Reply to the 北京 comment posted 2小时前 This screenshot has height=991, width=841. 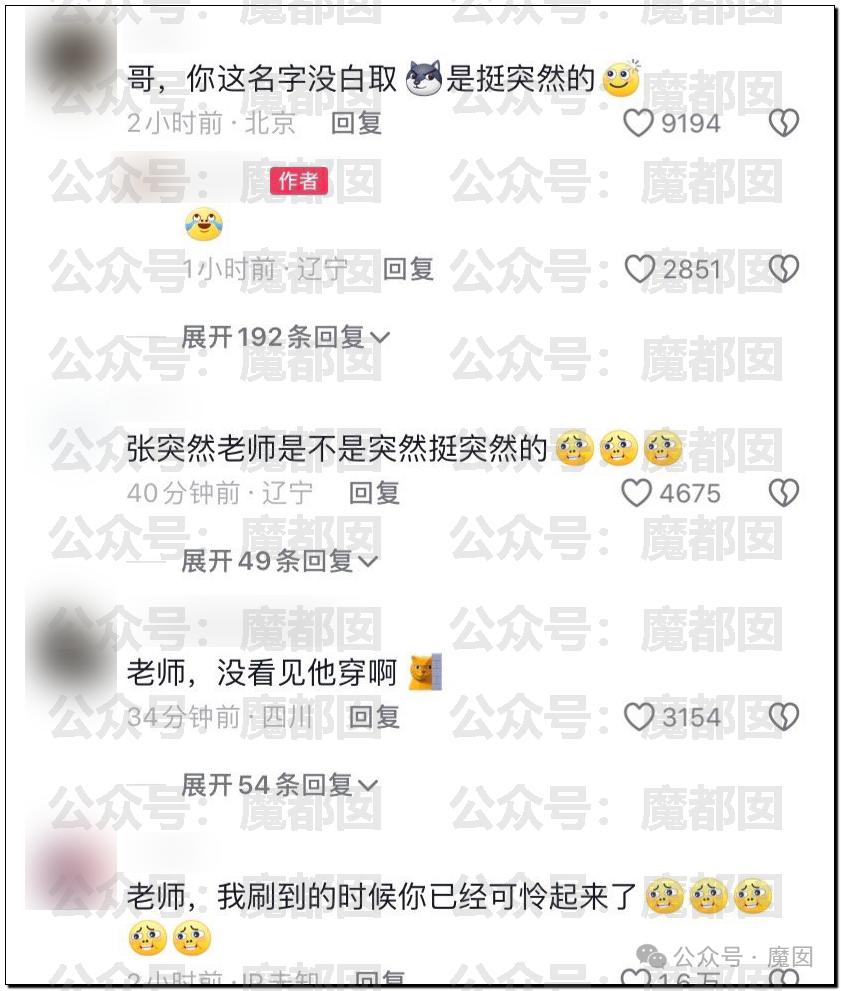[x=356, y=124]
